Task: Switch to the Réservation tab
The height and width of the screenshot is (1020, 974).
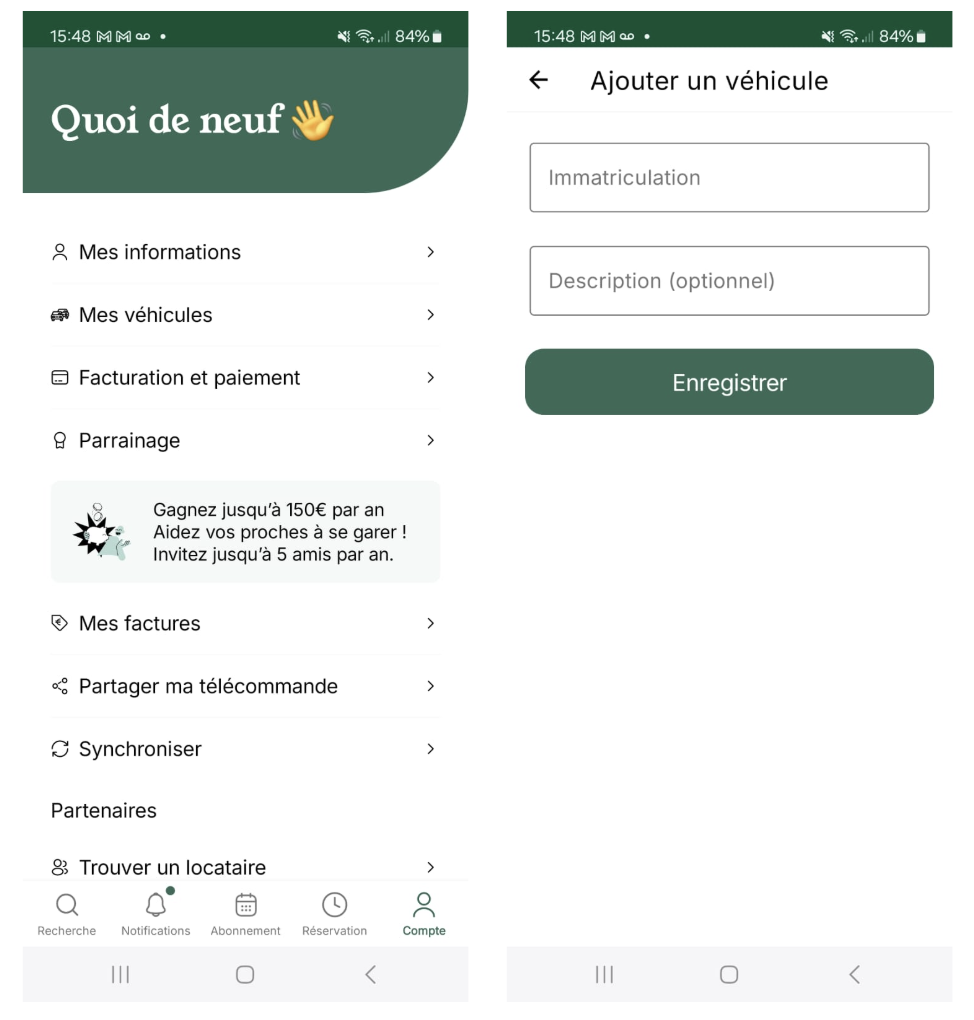Action: (x=334, y=914)
